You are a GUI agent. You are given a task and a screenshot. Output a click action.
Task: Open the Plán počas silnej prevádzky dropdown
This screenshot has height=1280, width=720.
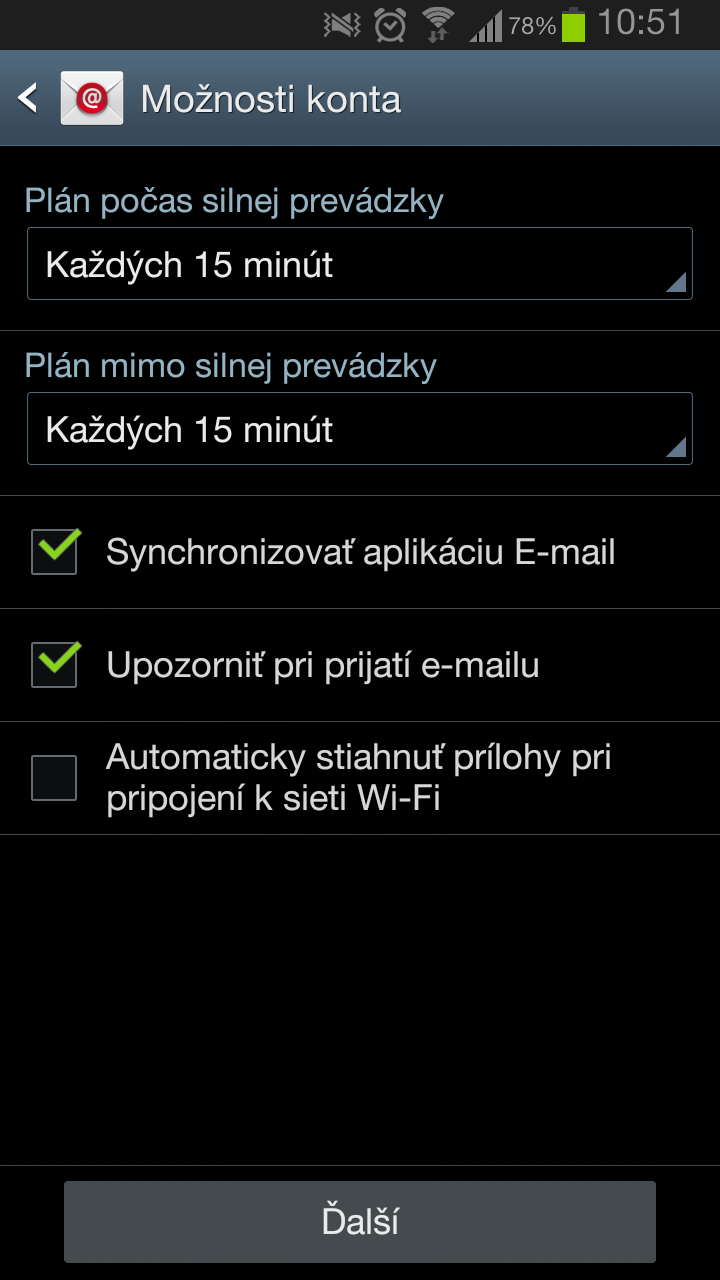pyautogui.click(x=359, y=264)
